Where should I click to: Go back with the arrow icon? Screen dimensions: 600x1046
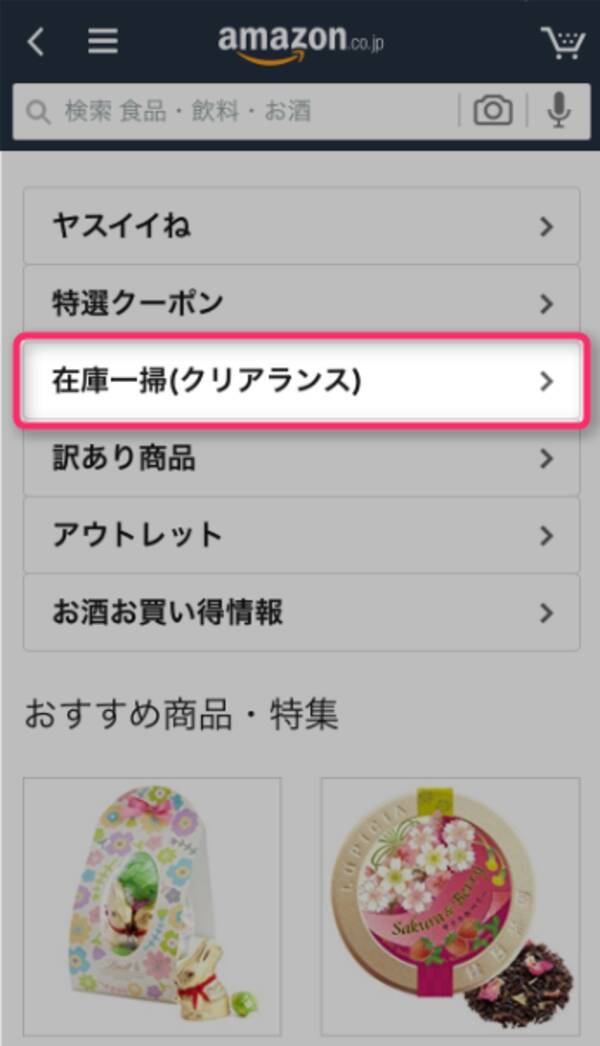[x=36, y=42]
